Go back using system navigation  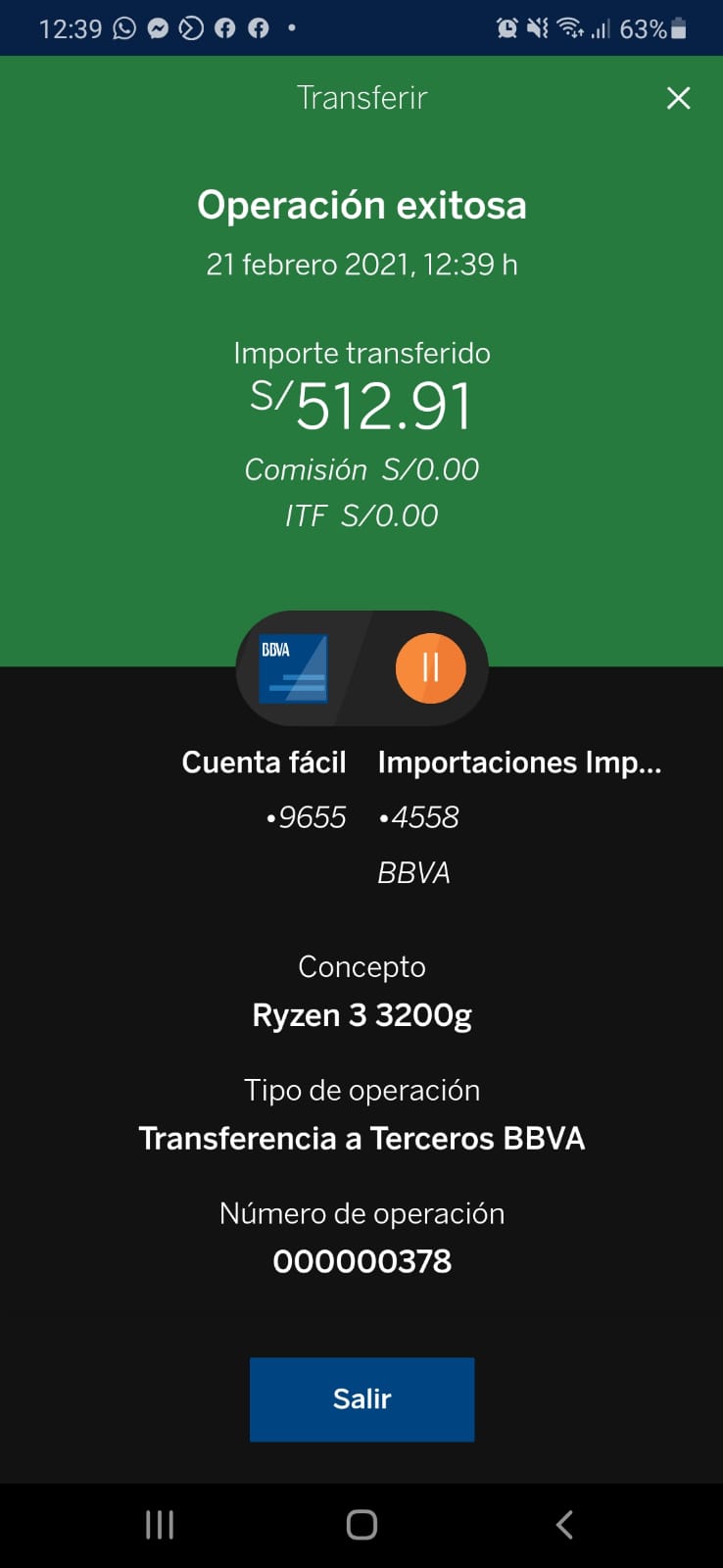click(563, 1524)
